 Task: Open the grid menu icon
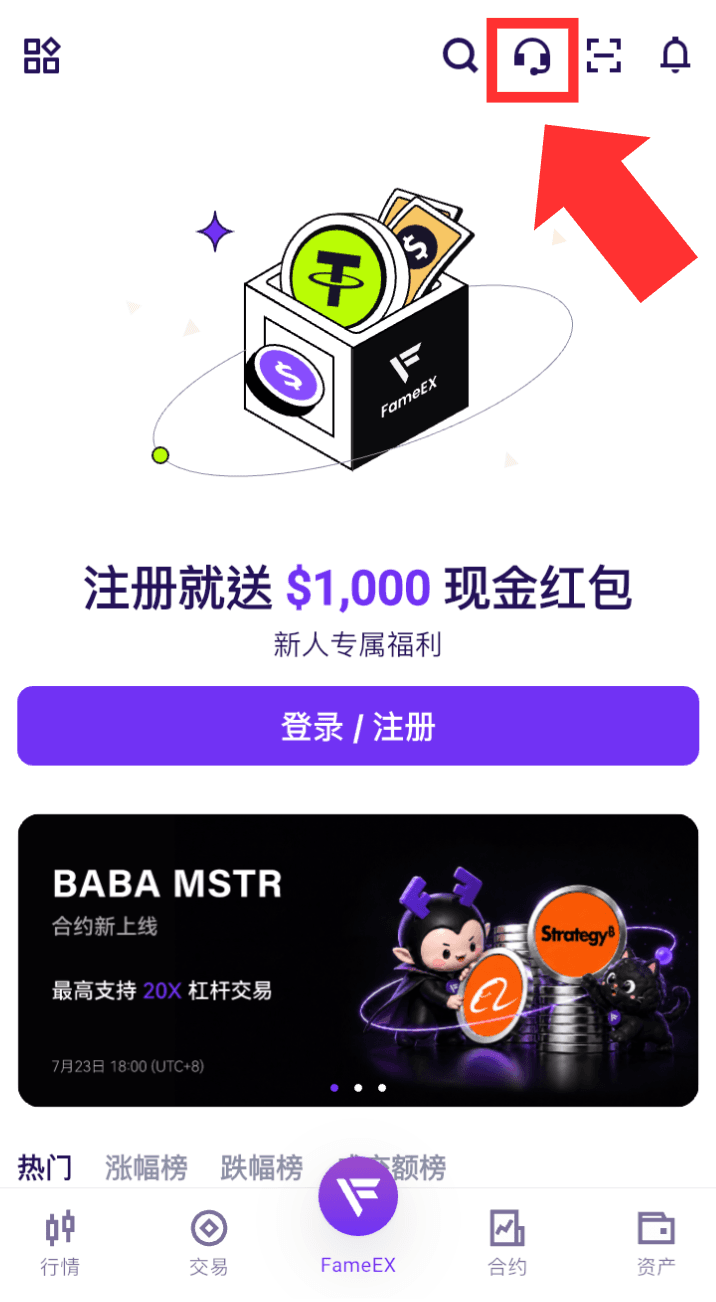click(42, 56)
